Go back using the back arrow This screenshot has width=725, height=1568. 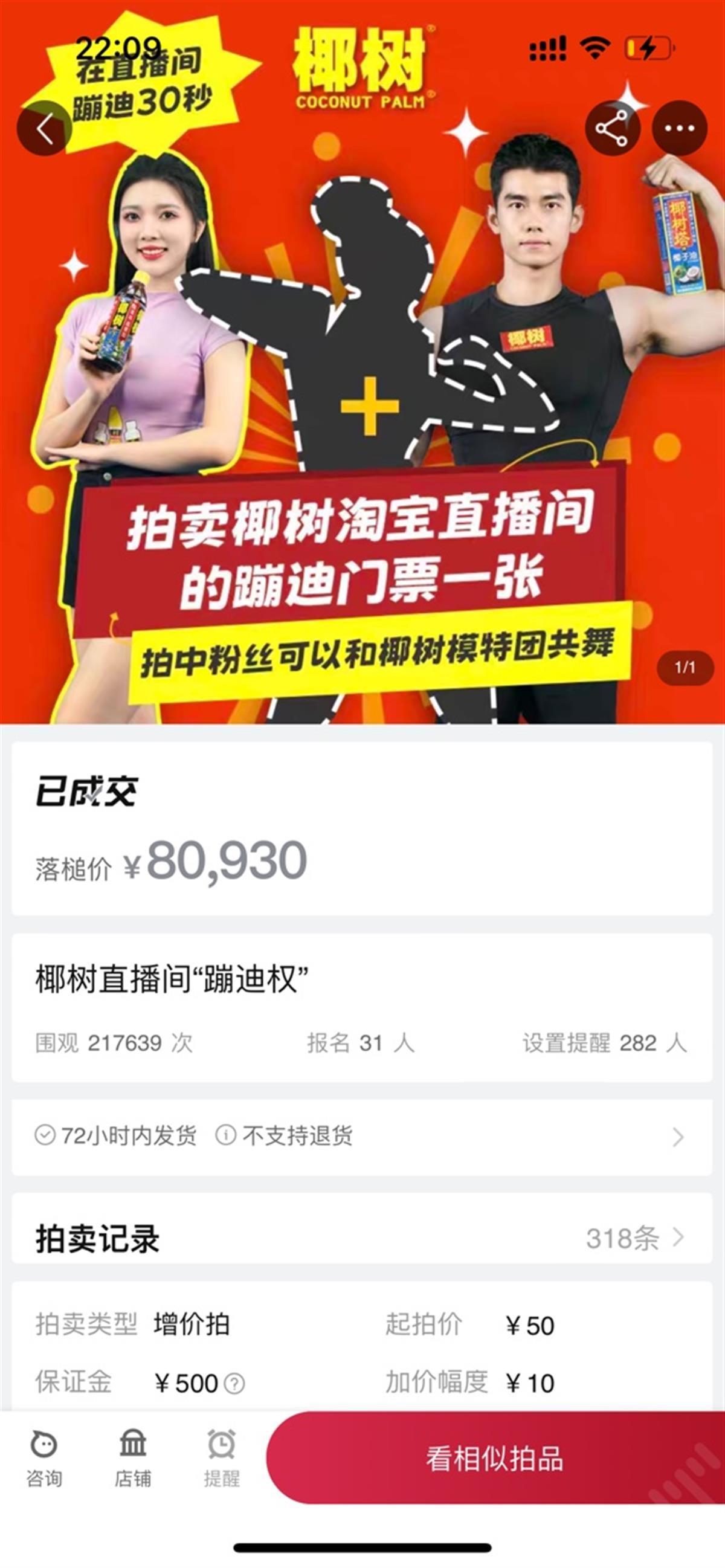point(44,129)
